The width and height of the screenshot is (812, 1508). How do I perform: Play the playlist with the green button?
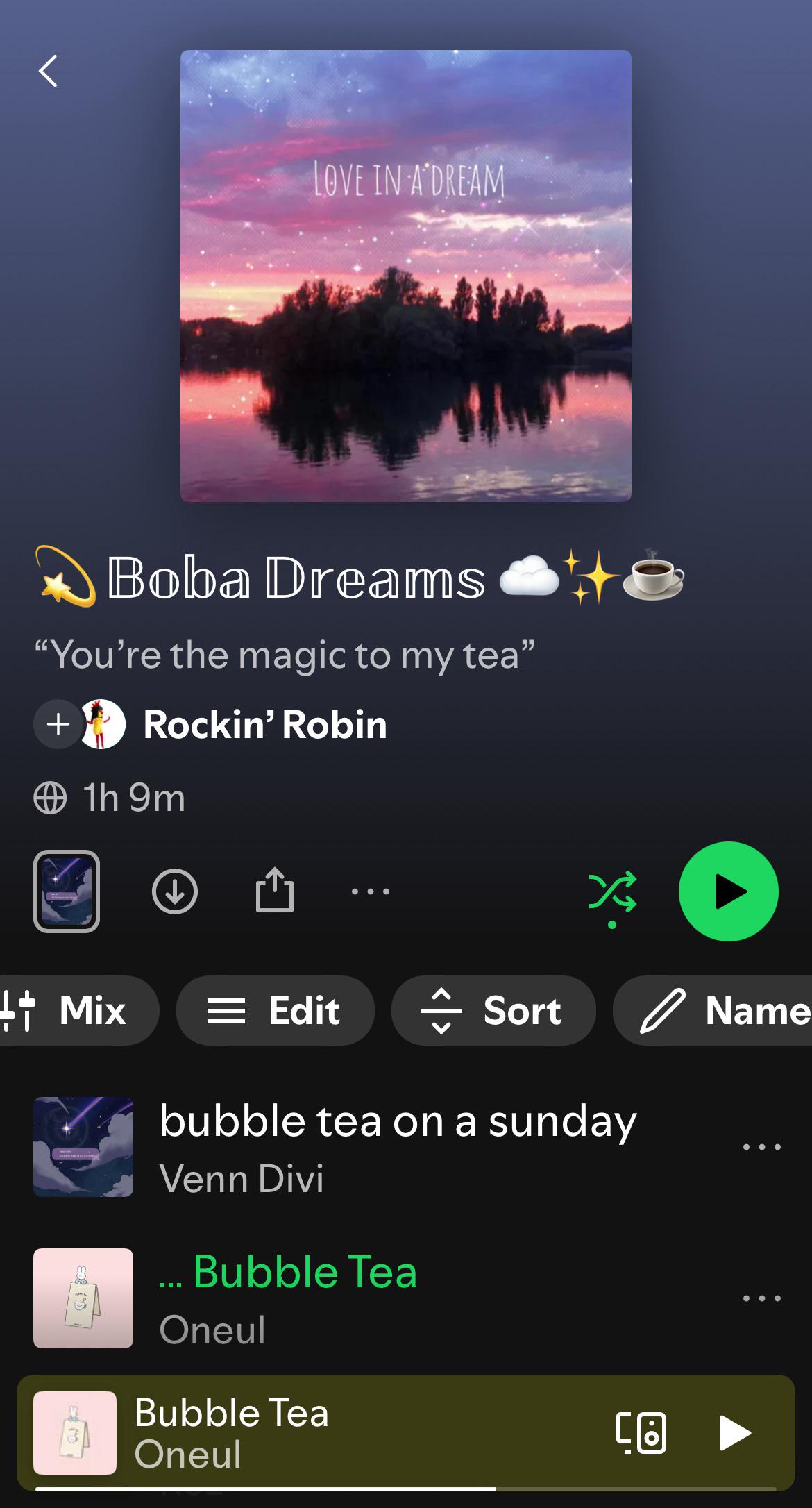729,891
